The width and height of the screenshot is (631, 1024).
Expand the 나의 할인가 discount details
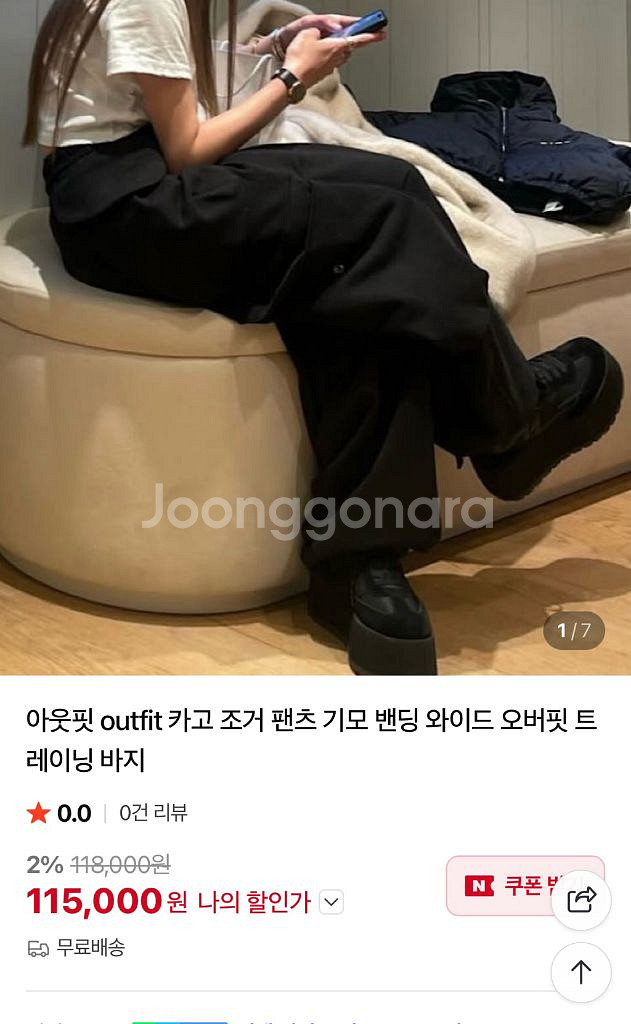pos(331,902)
